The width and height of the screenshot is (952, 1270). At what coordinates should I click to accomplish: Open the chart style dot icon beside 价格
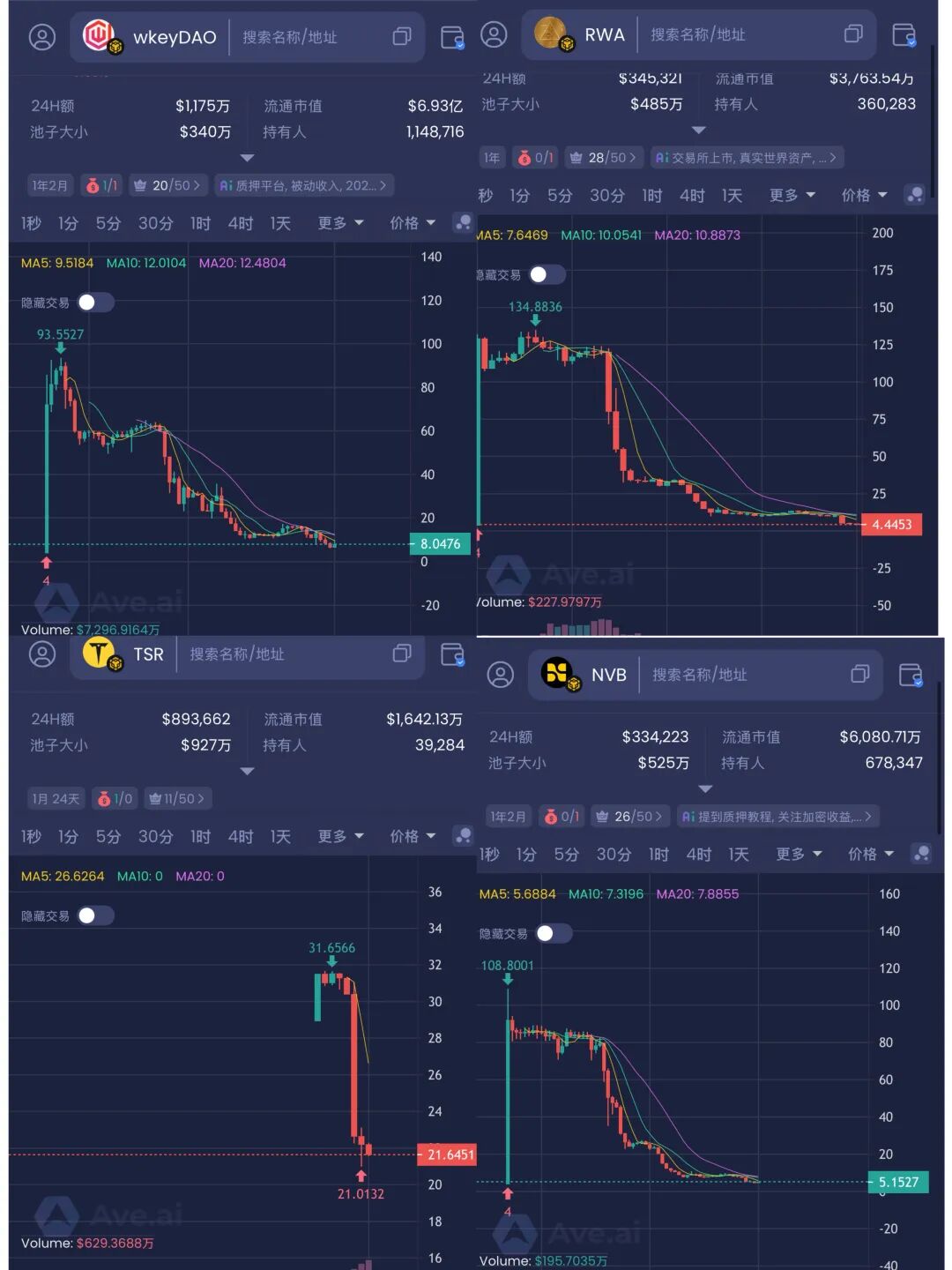click(462, 223)
